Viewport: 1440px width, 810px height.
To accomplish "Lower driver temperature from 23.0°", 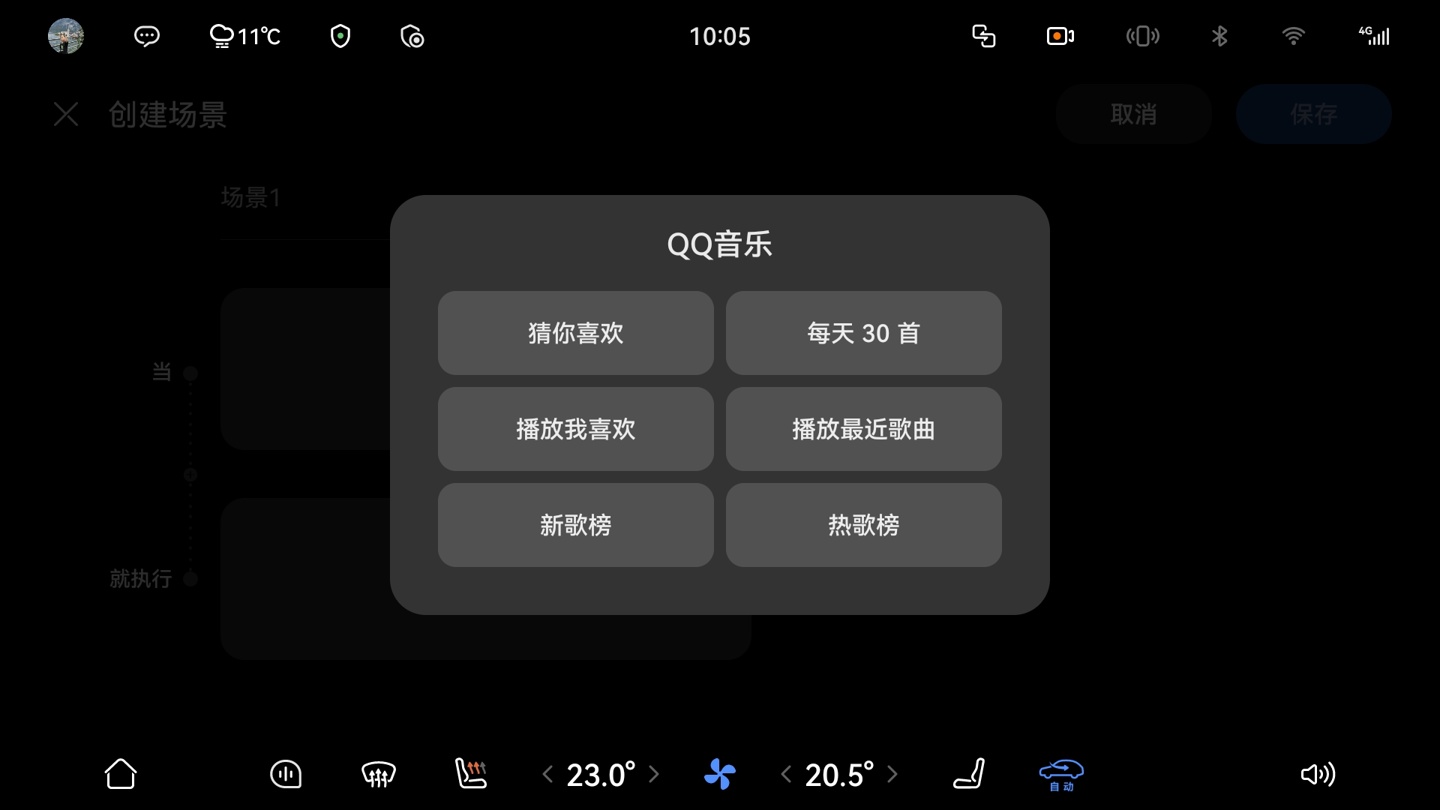I will [x=547, y=774].
